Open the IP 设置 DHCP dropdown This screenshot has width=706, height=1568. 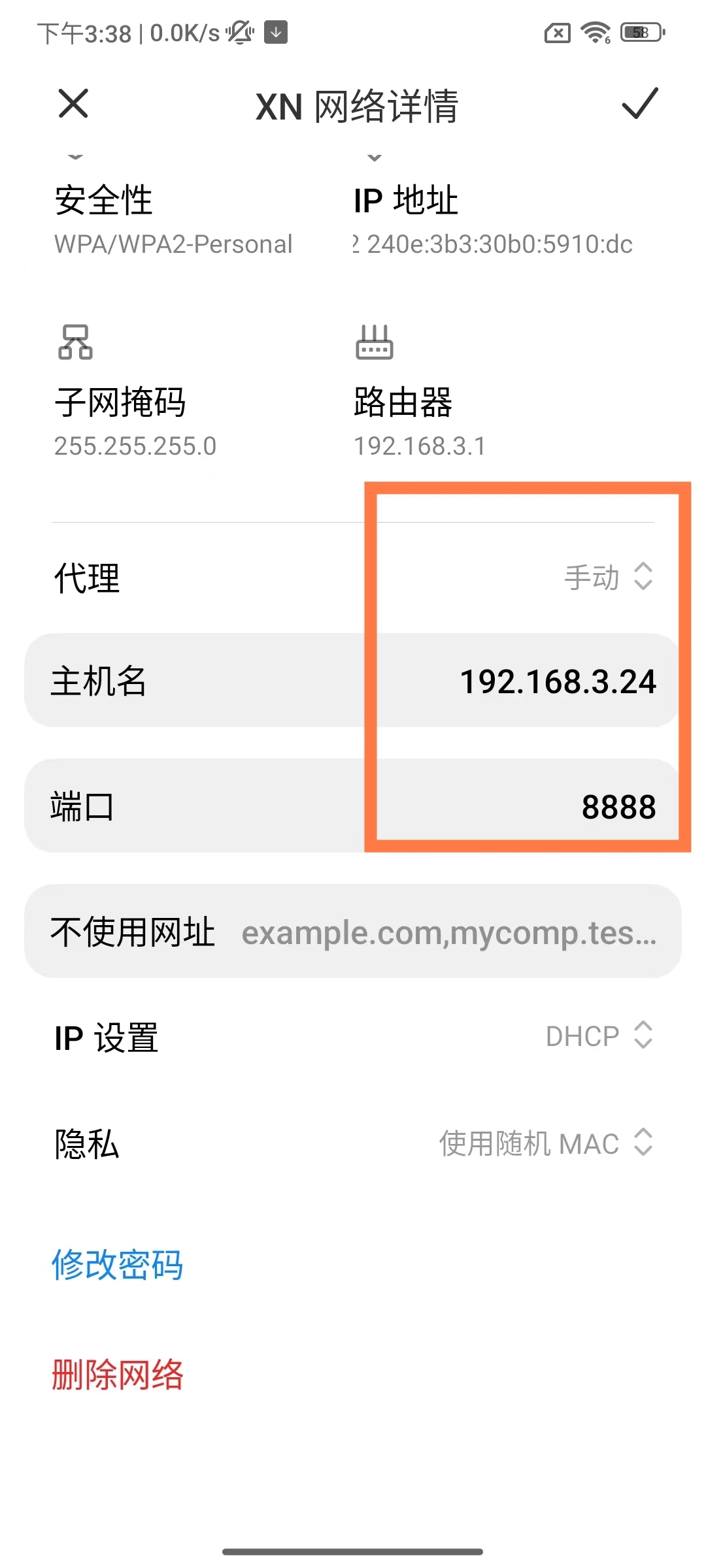(353, 1036)
